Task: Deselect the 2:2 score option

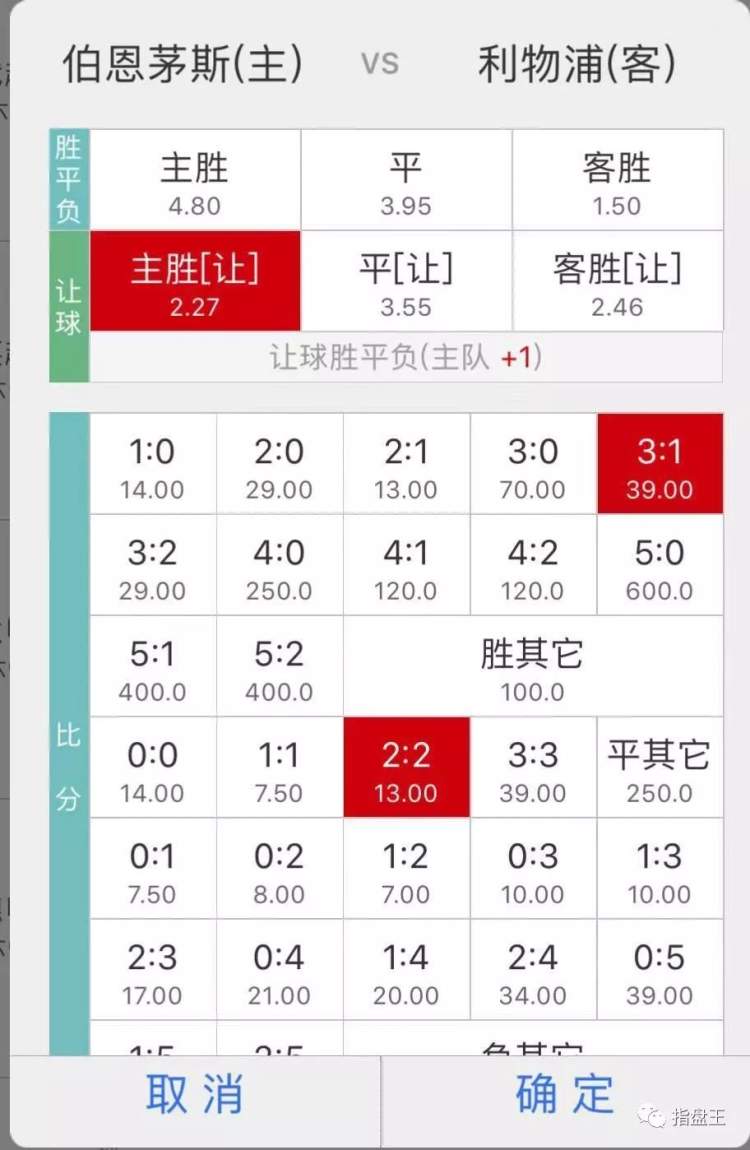Action: [x=406, y=768]
